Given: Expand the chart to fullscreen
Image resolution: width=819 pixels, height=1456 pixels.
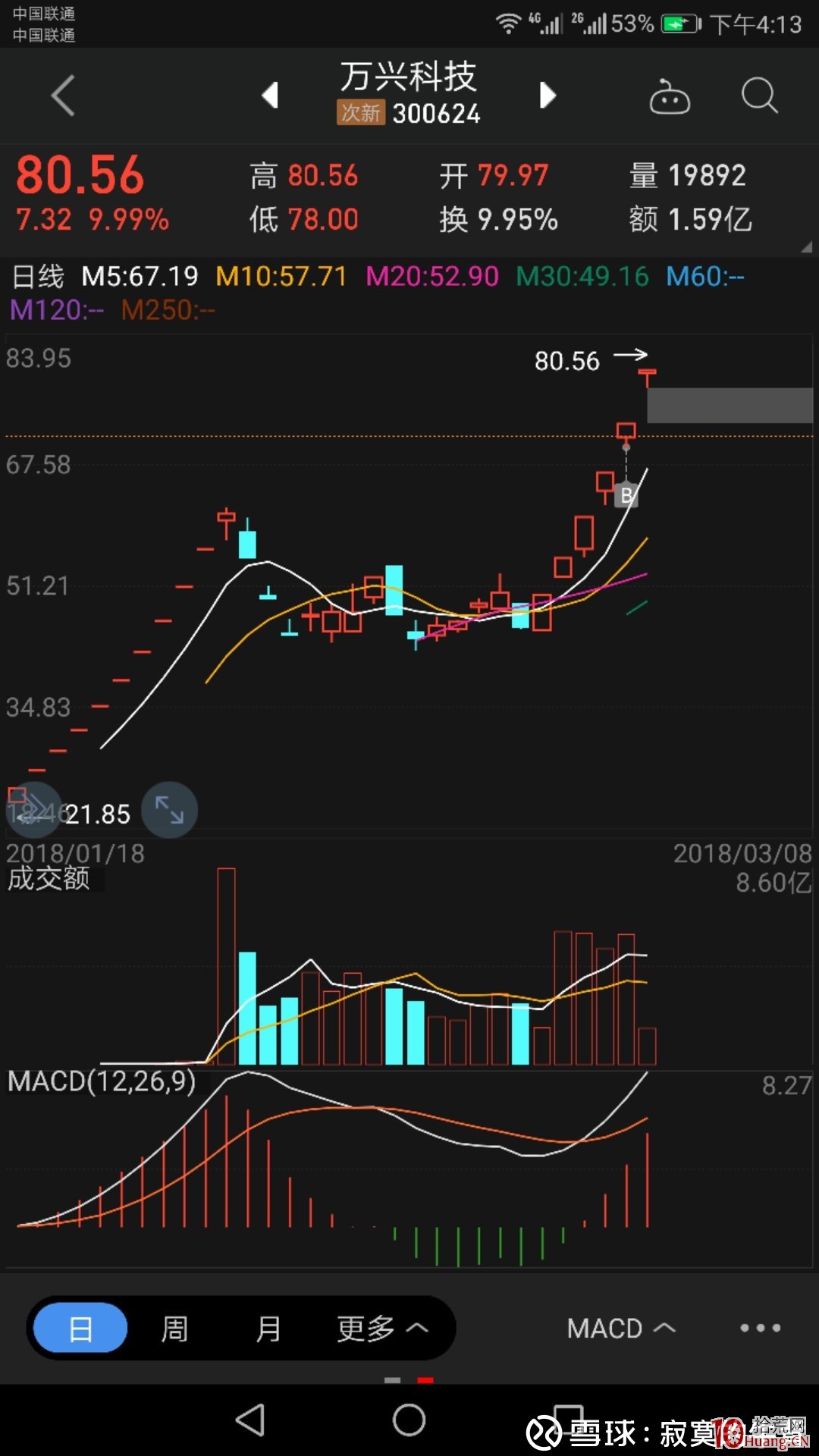Looking at the screenshot, I should [x=169, y=810].
